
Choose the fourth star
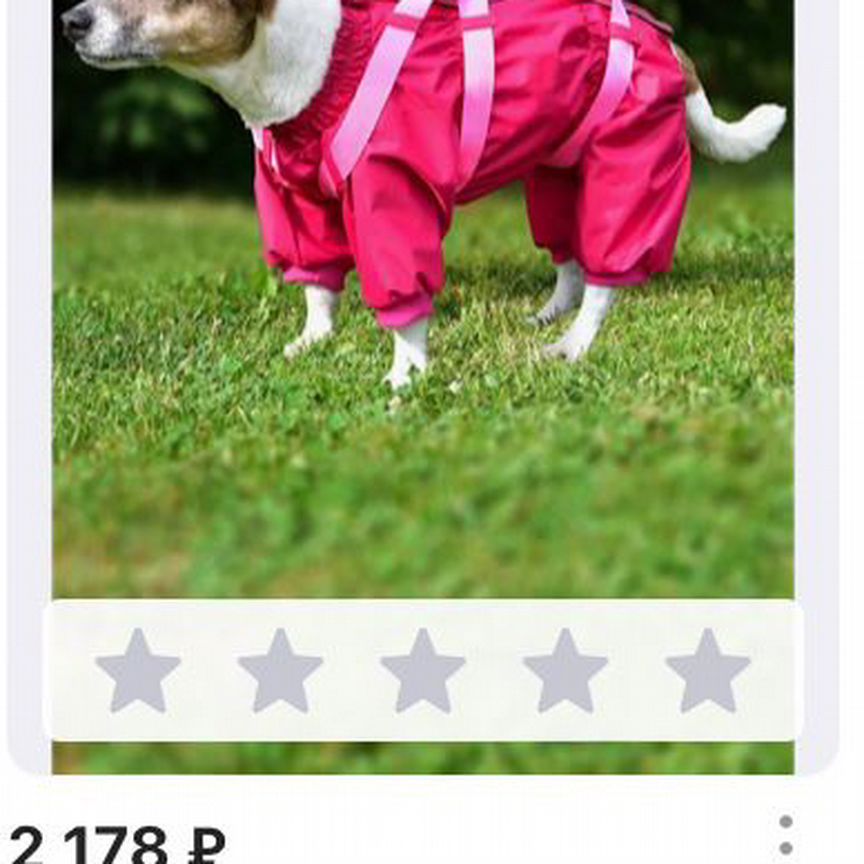point(565,670)
